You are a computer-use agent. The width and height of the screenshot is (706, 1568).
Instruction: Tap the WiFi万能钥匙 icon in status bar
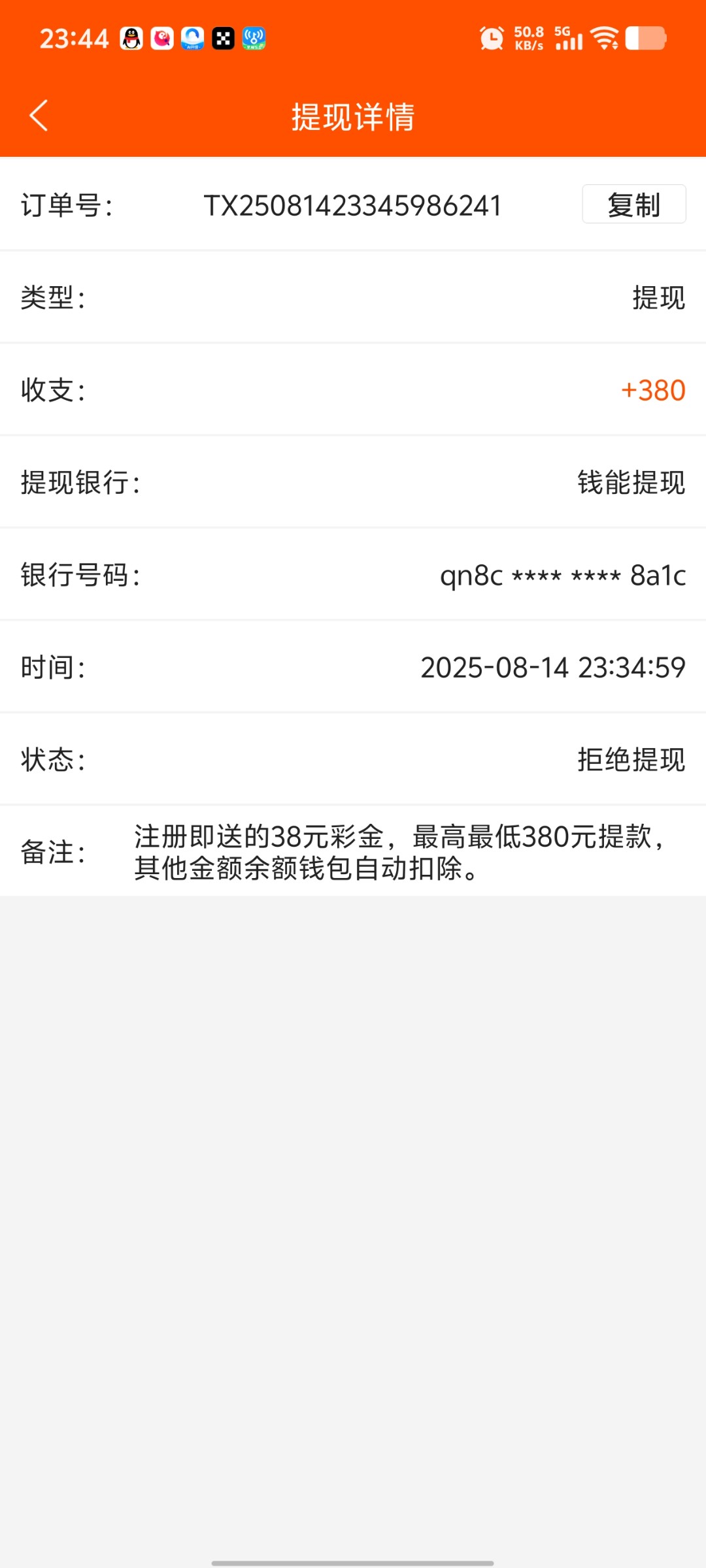pos(254,37)
